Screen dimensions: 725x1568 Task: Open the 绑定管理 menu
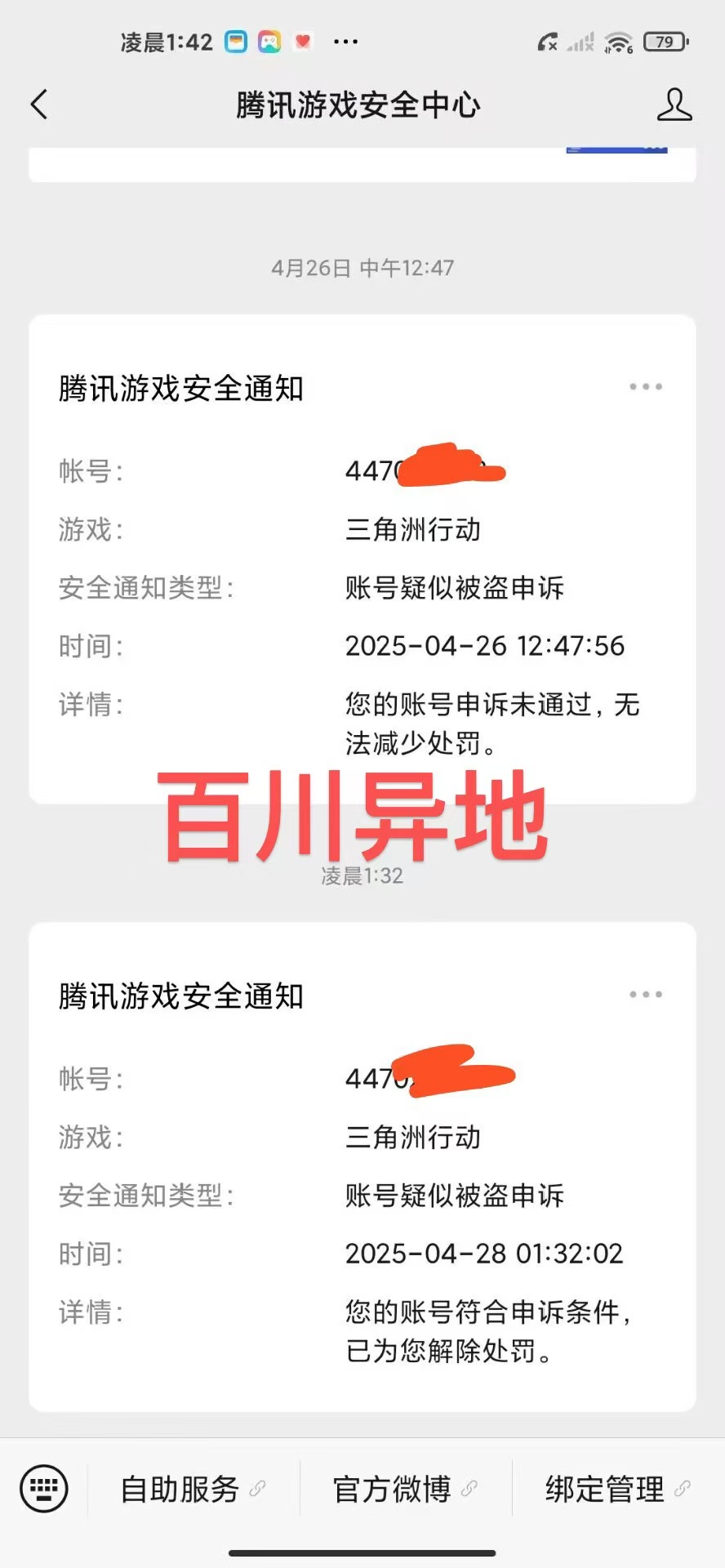[618, 1489]
